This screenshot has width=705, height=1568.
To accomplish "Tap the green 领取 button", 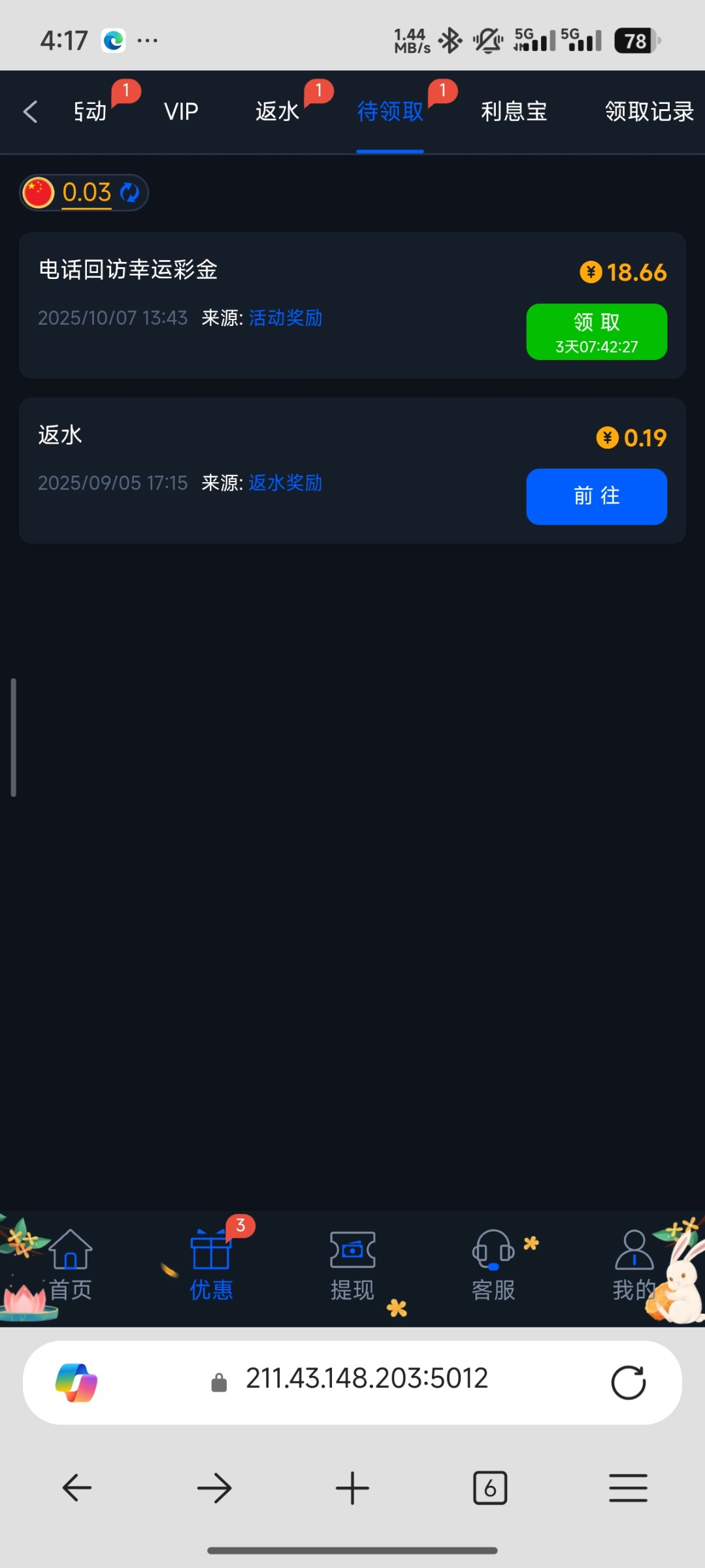I will (597, 332).
